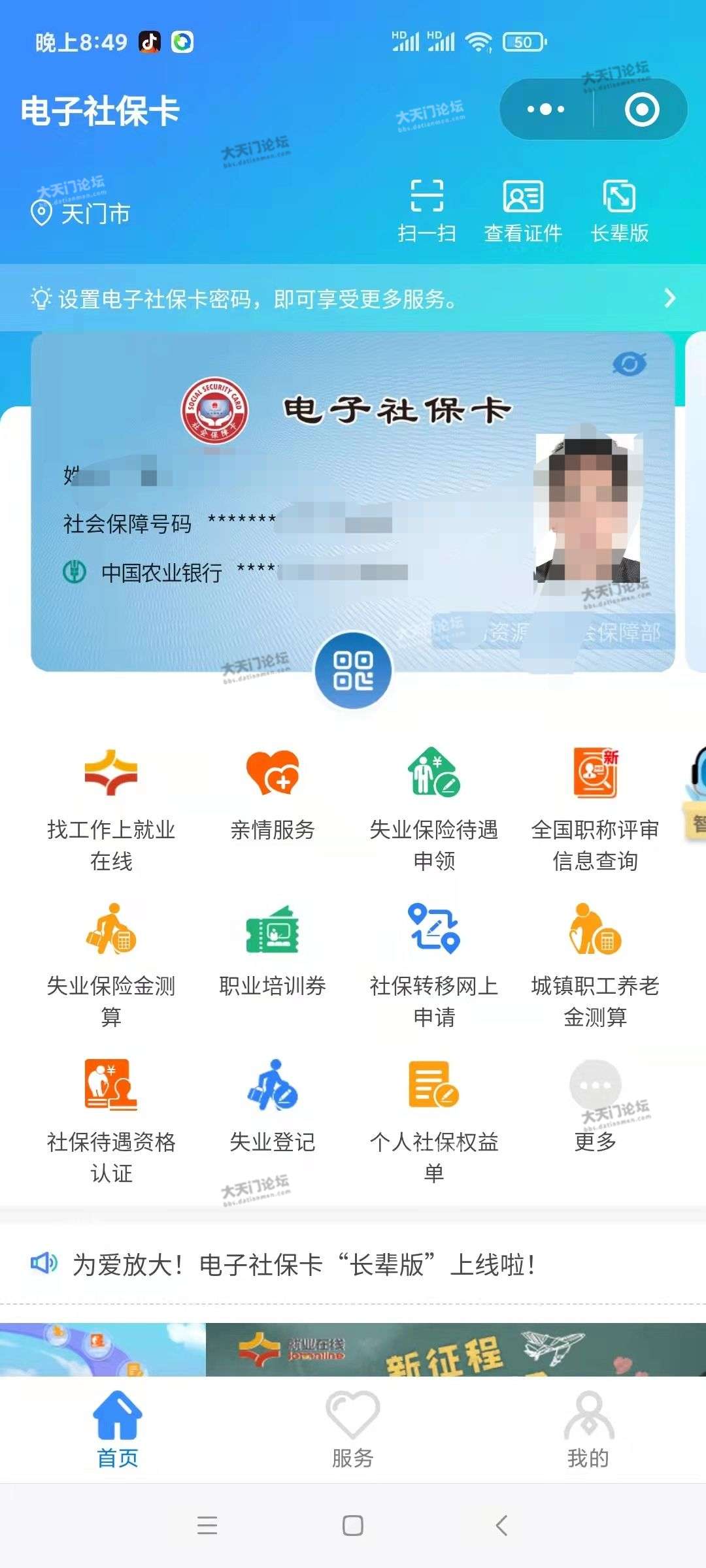Image resolution: width=706 pixels, height=1568 pixels.
Task: Close the mini program with the circle button
Action: pyautogui.click(x=641, y=109)
